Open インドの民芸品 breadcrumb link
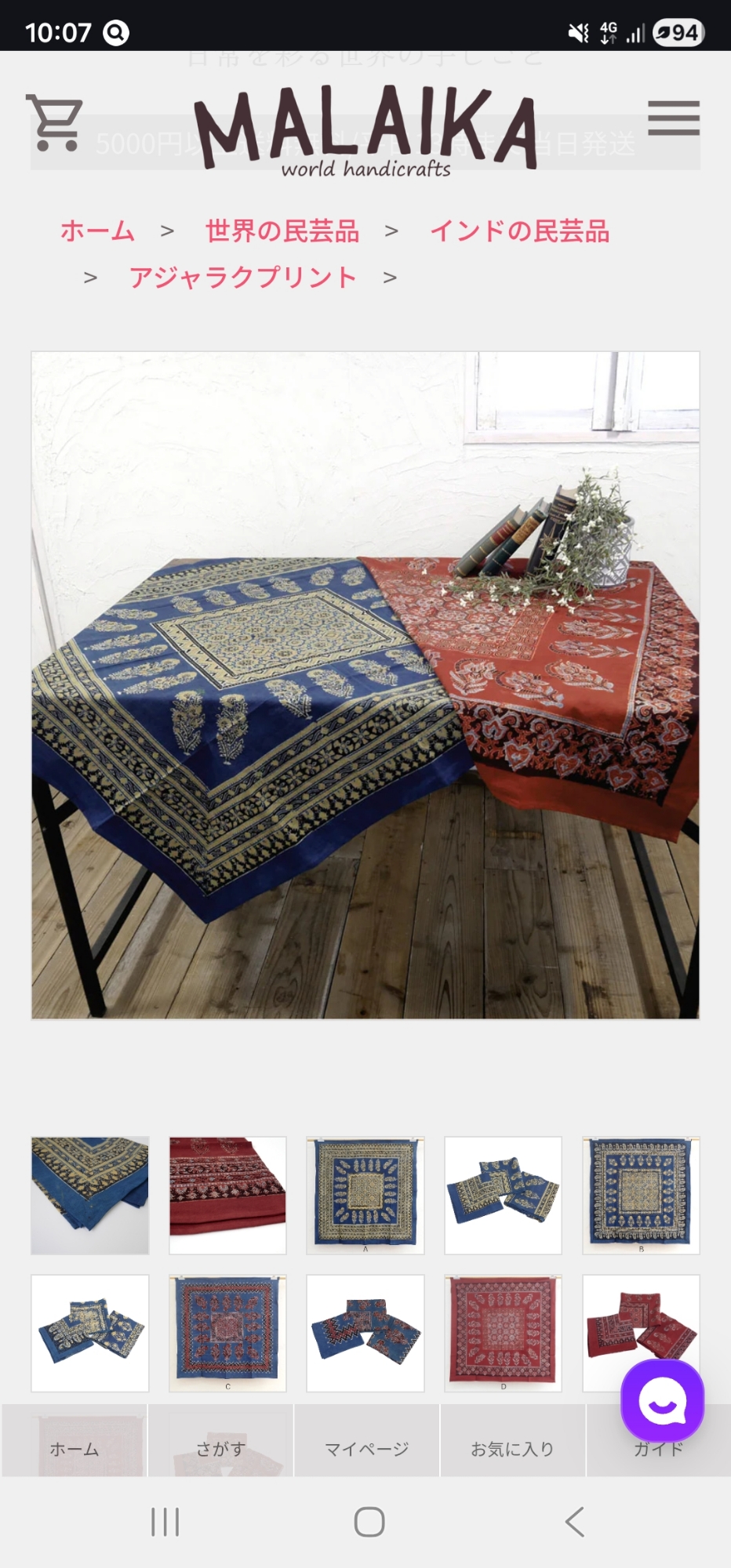Viewport: 731px width, 1568px height. pos(519,231)
